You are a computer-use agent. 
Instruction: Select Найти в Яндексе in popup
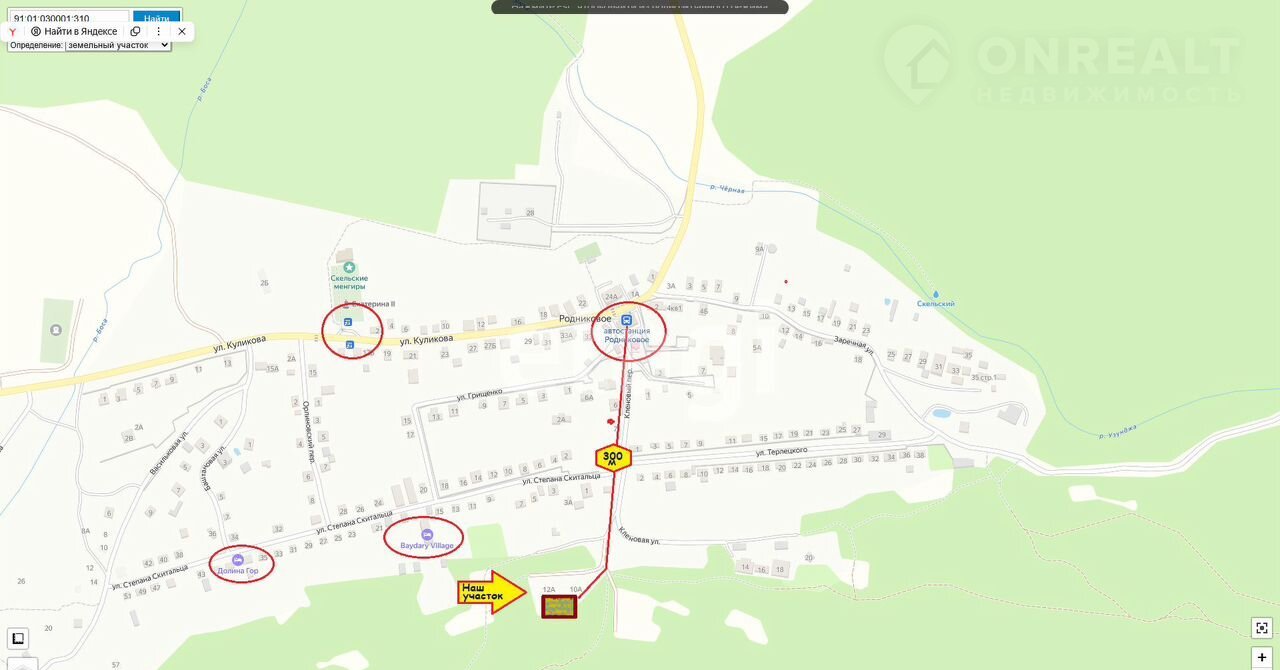(x=74, y=32)
